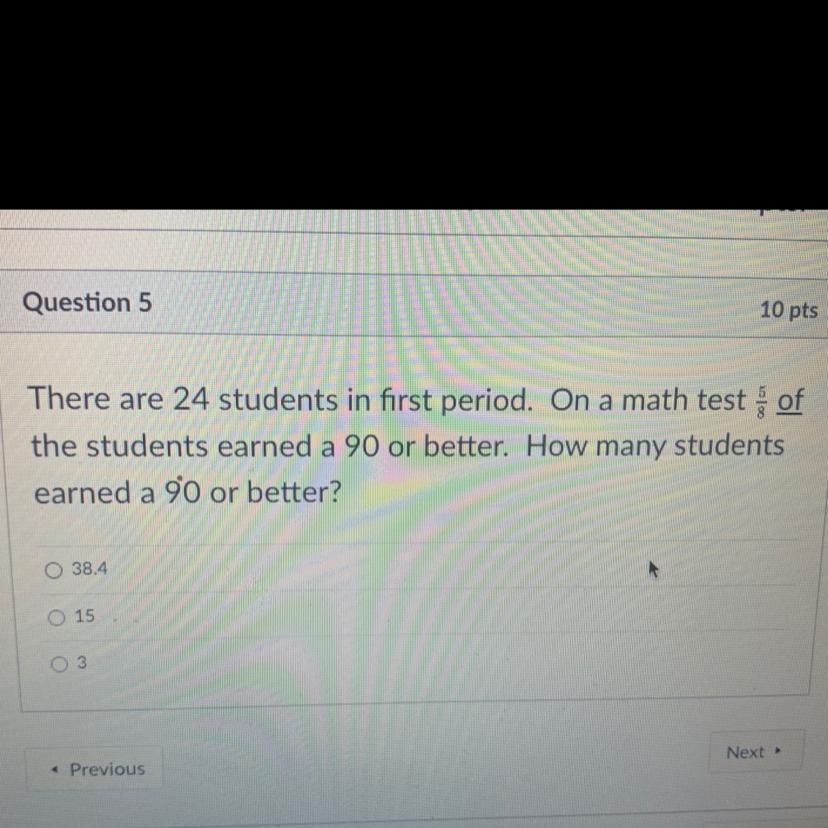This screenshot has width=828, height=828.
Task: Select the 38.4 answer option
Action: tap(53, 570)
